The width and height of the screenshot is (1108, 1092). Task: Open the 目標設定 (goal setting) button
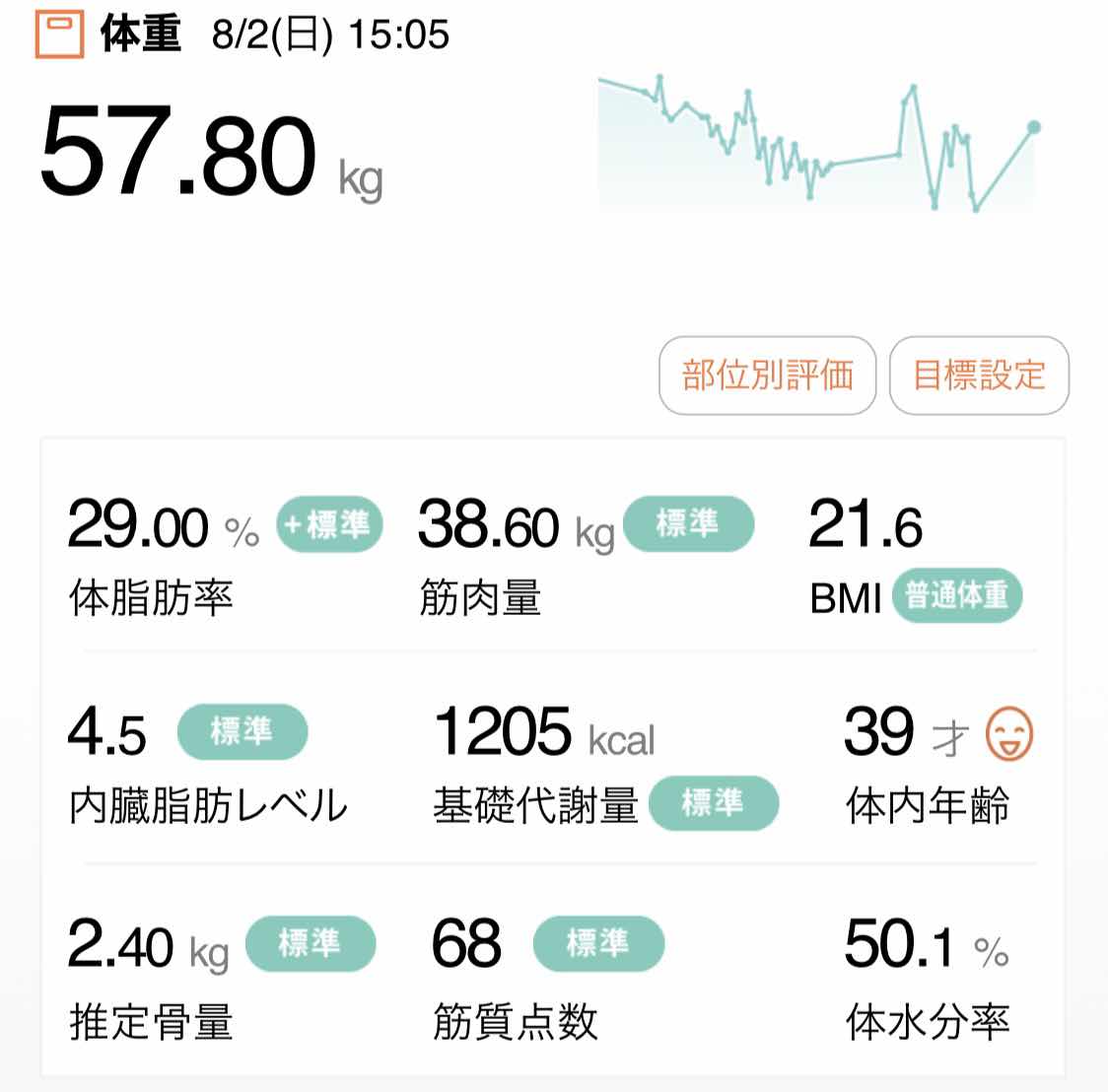pos(978,375)
